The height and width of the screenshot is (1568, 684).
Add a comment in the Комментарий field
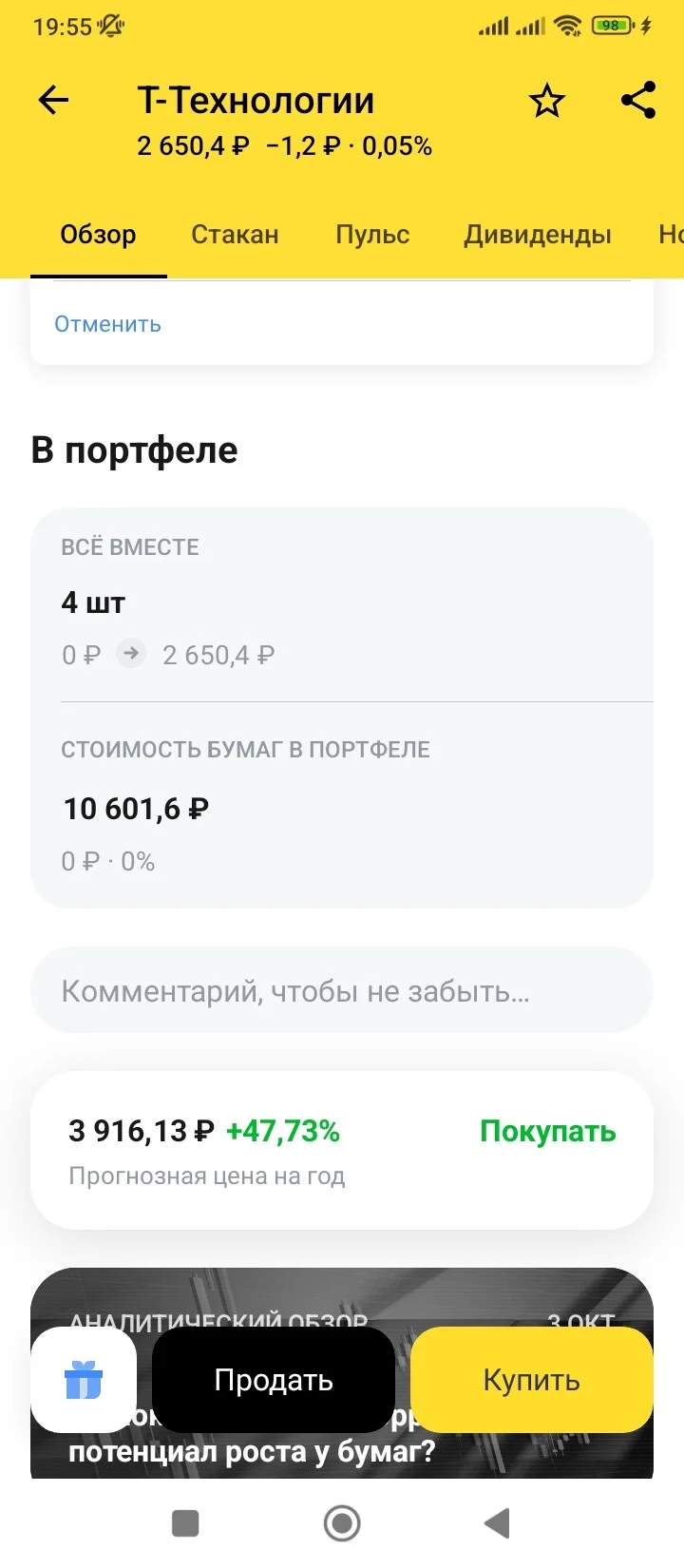tap(342, 990)
